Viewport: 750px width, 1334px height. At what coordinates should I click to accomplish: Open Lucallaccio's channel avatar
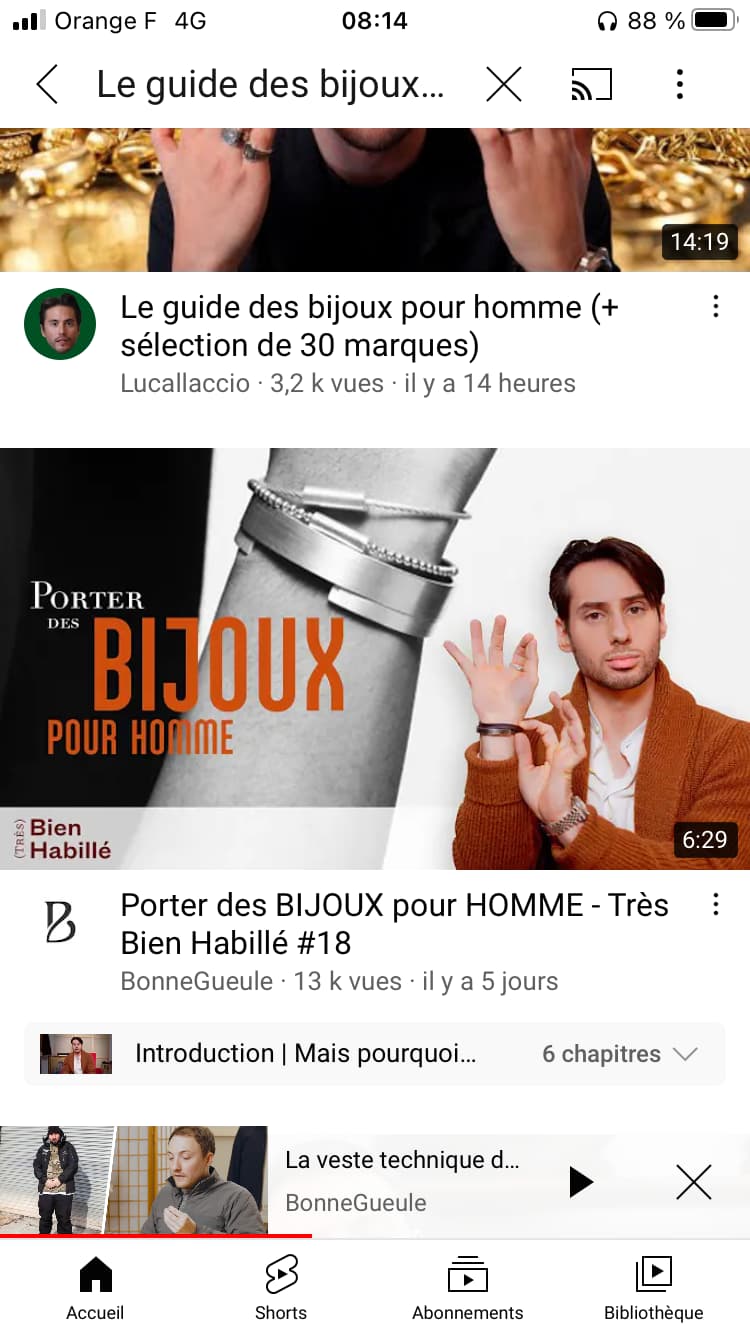tap(60, 325)
